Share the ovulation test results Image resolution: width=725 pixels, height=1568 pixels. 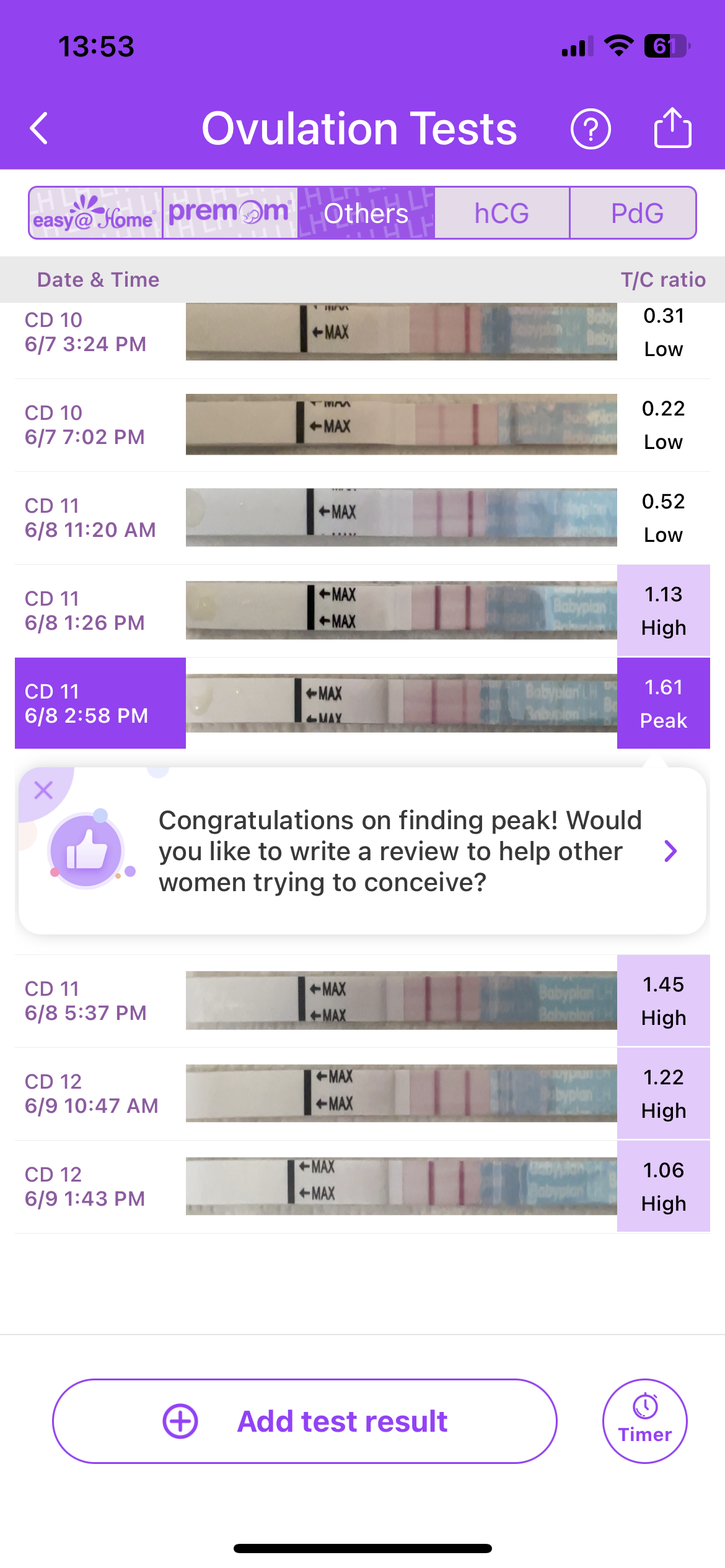click(x=672, y=128)
